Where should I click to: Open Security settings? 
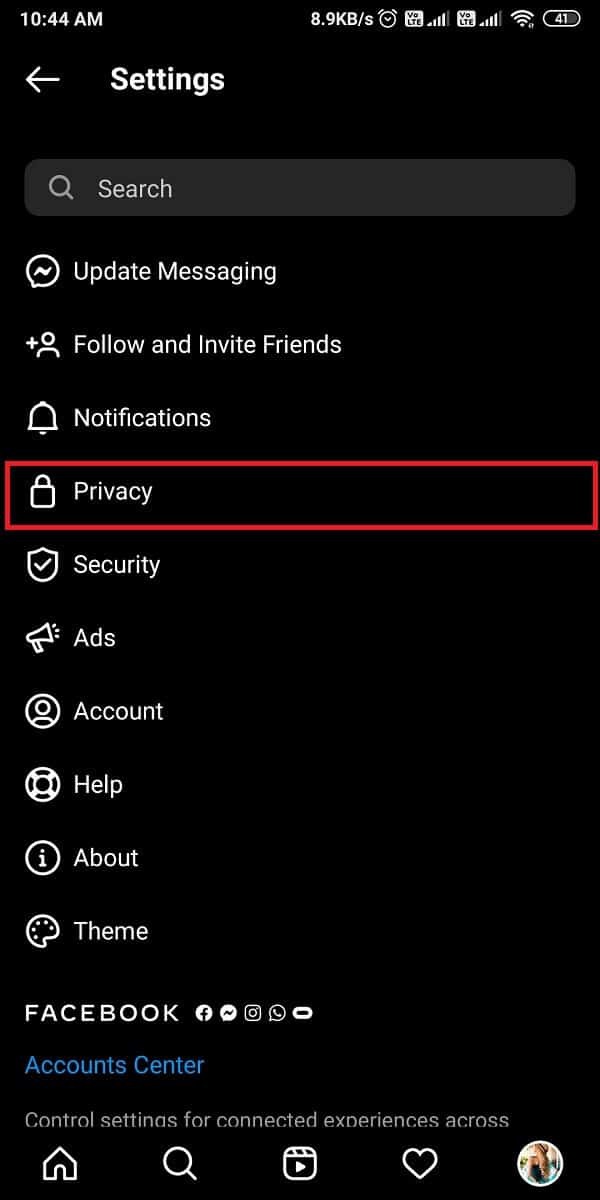tap(116, 564)
